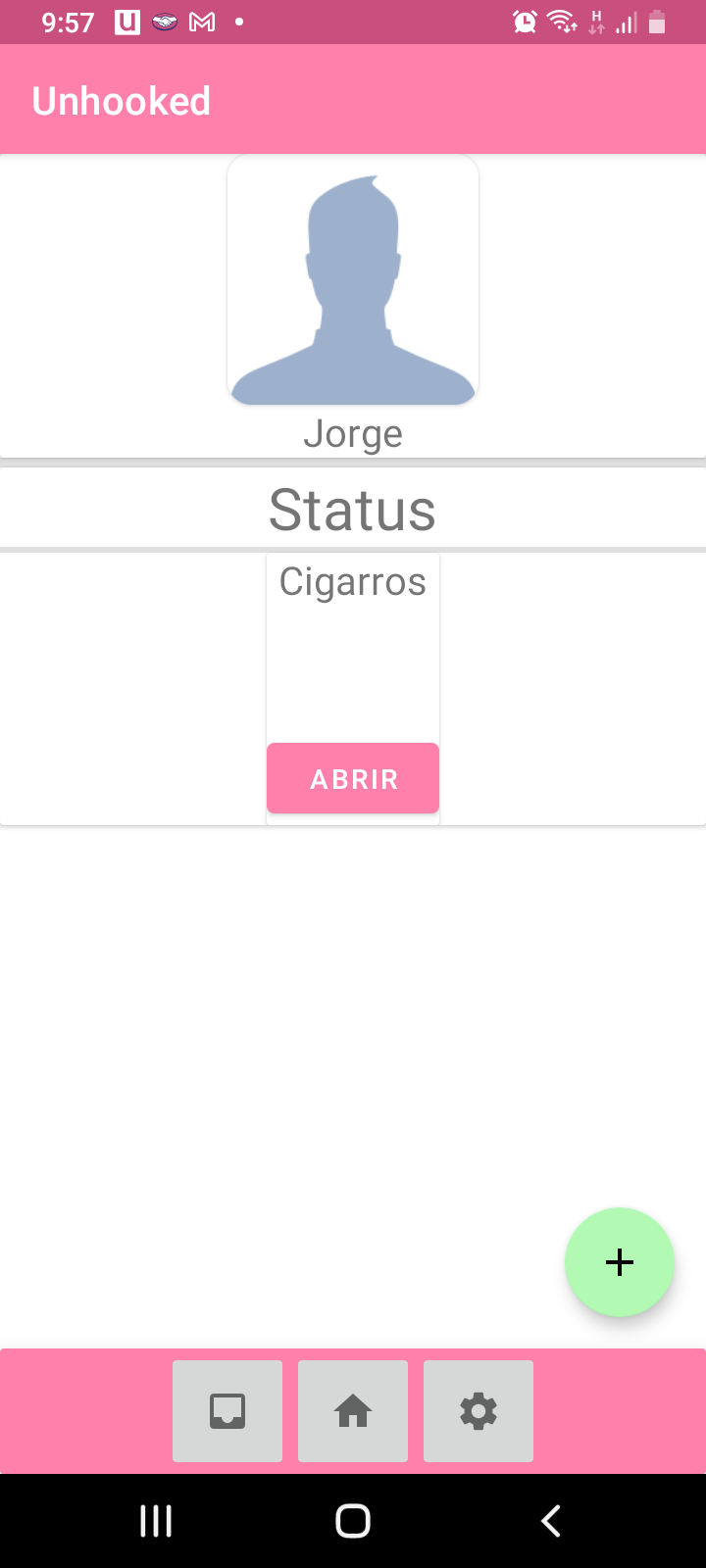Open the system recent apps view
Image resolution: width=706 pixels, height=1568 pixels.
tap(156, 1521)
